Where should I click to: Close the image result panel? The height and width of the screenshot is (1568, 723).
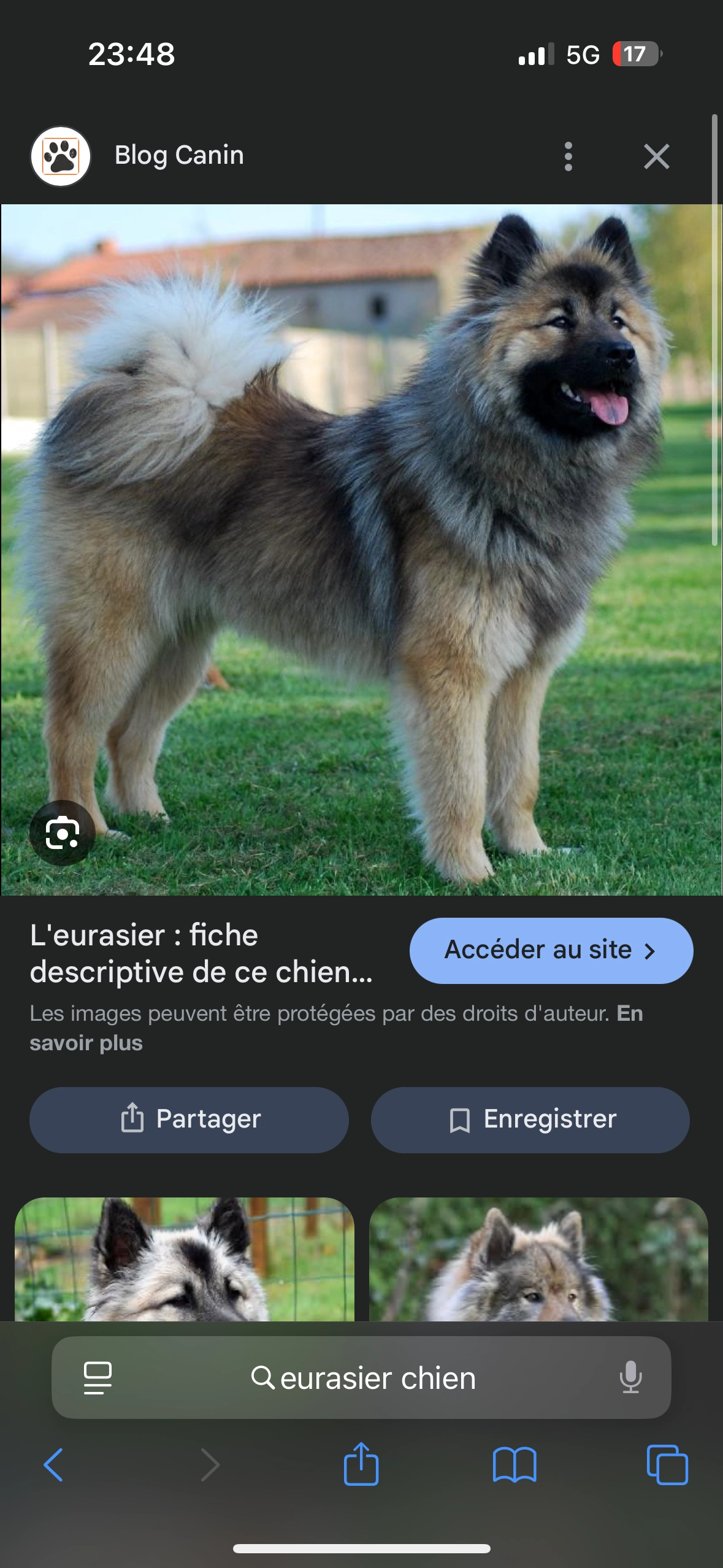[x=657, y=155]
